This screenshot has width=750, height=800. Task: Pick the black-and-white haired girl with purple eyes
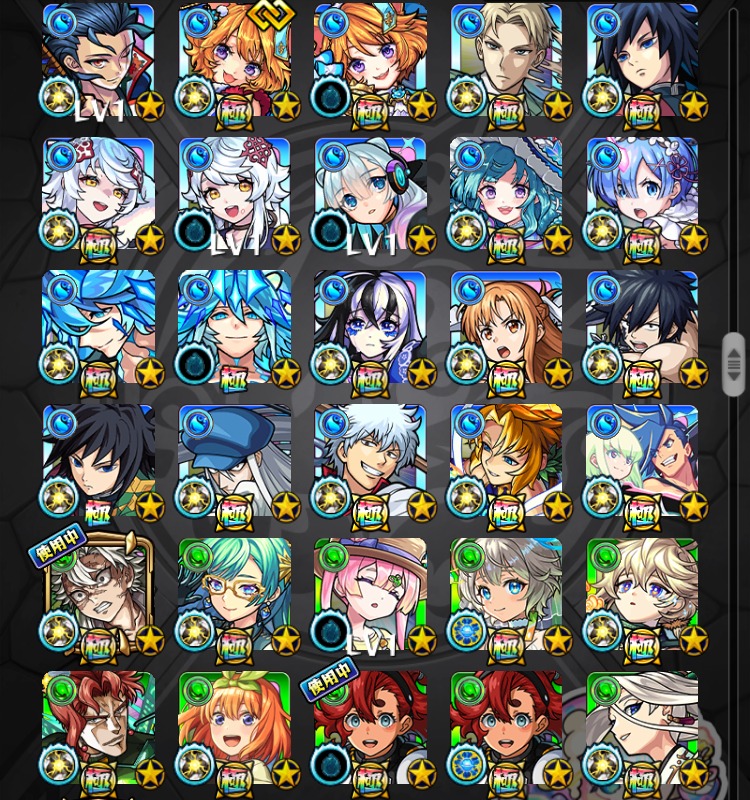(370, 327)
